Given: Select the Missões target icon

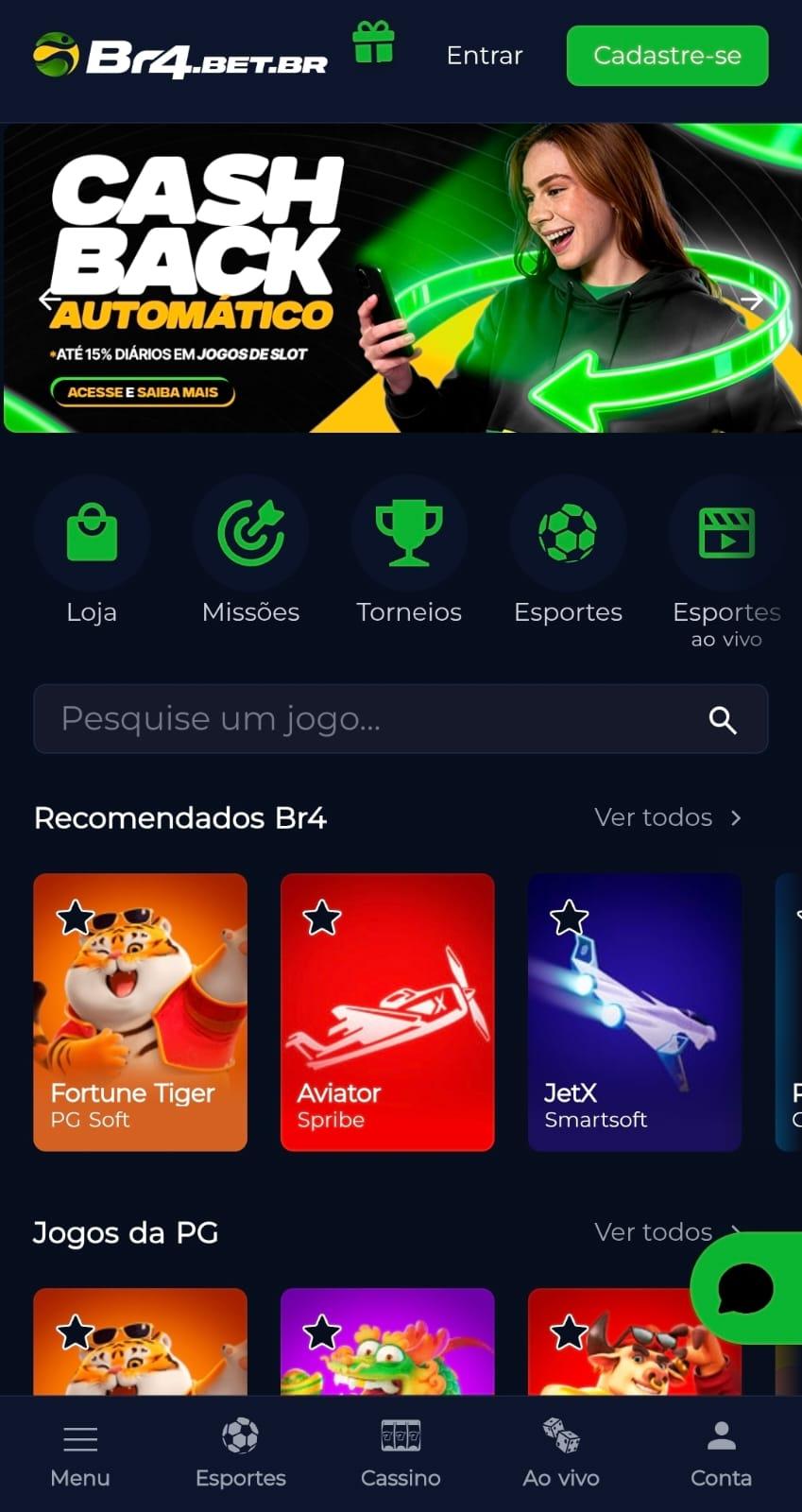Looking at the screenshot, I should click(250, 532).
